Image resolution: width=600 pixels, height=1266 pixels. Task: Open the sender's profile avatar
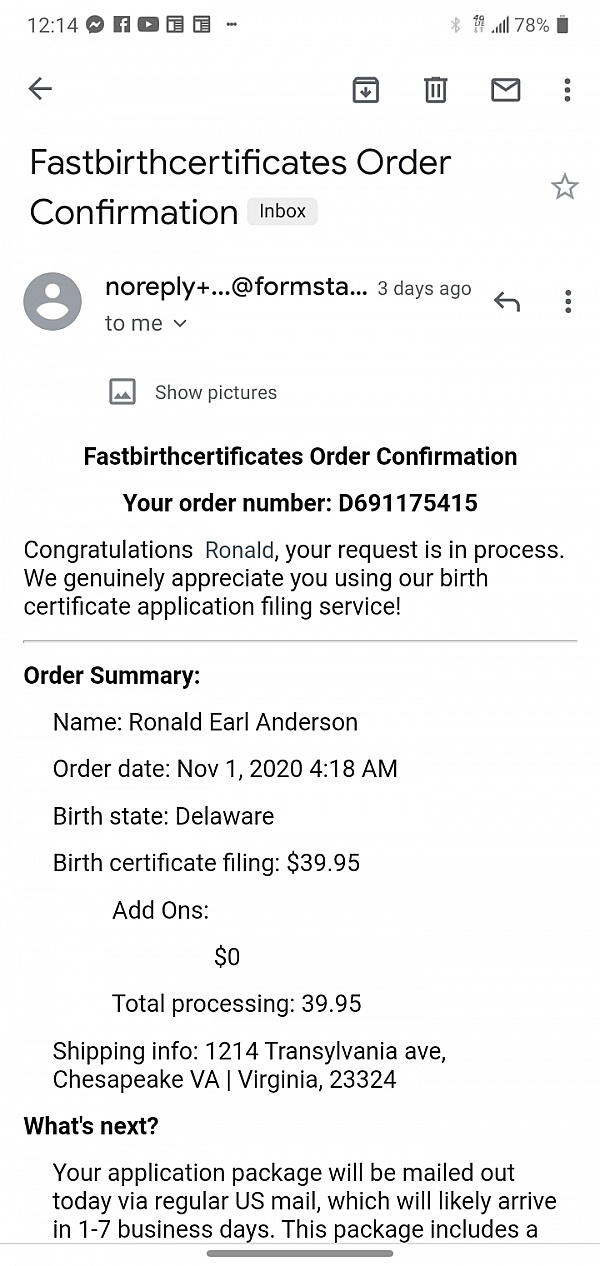point(53,301)
